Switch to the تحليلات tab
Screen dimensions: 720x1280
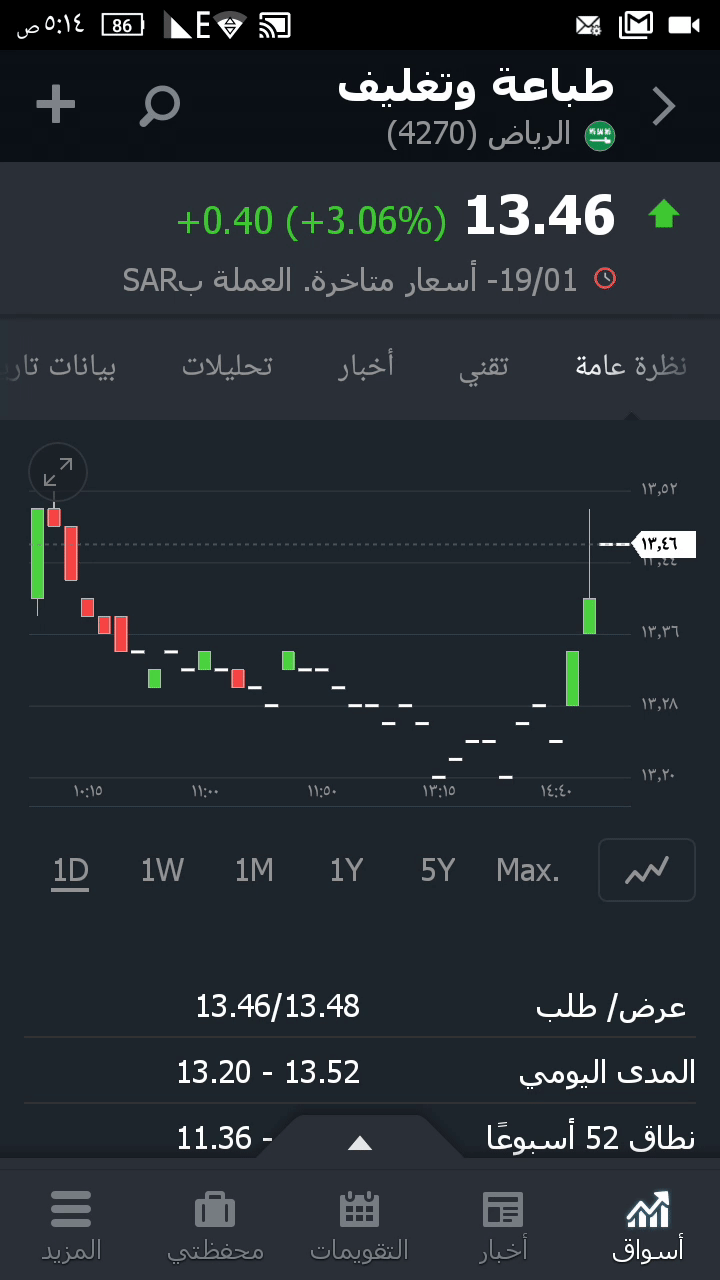(x=227, y=366)
